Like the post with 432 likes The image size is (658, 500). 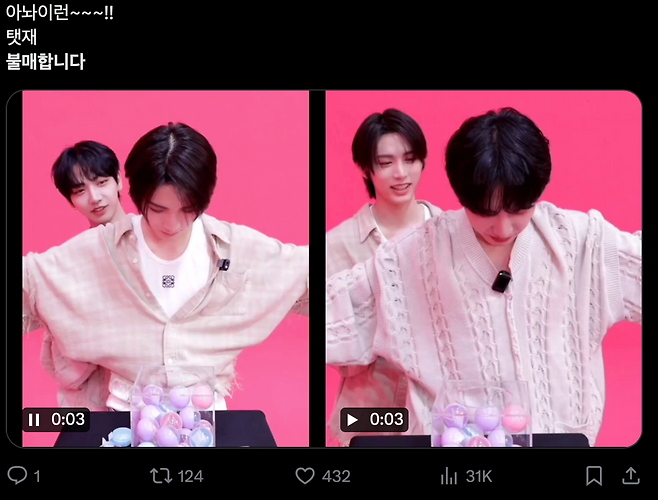(x=305, y=476)
